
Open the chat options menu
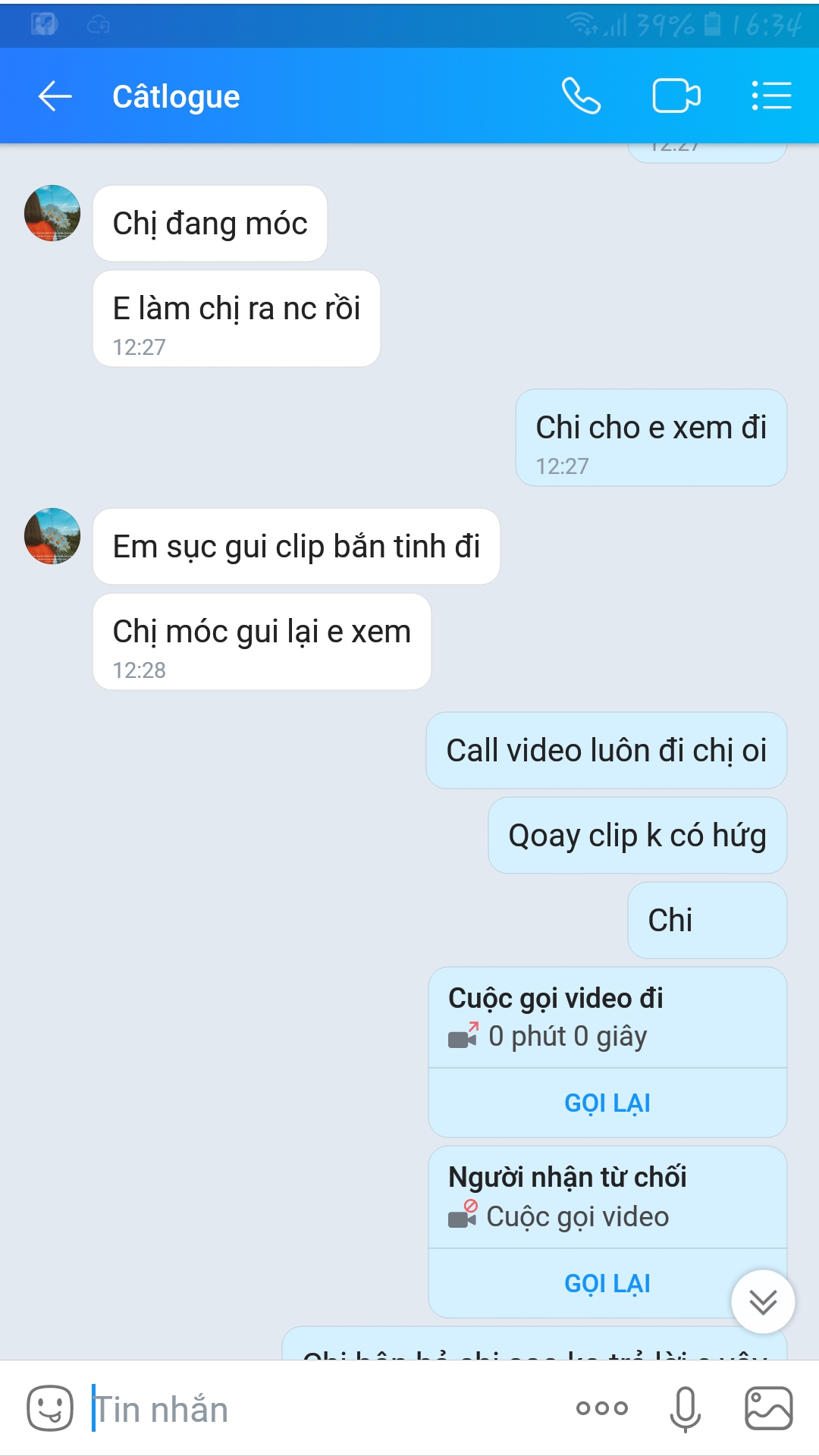771,96
